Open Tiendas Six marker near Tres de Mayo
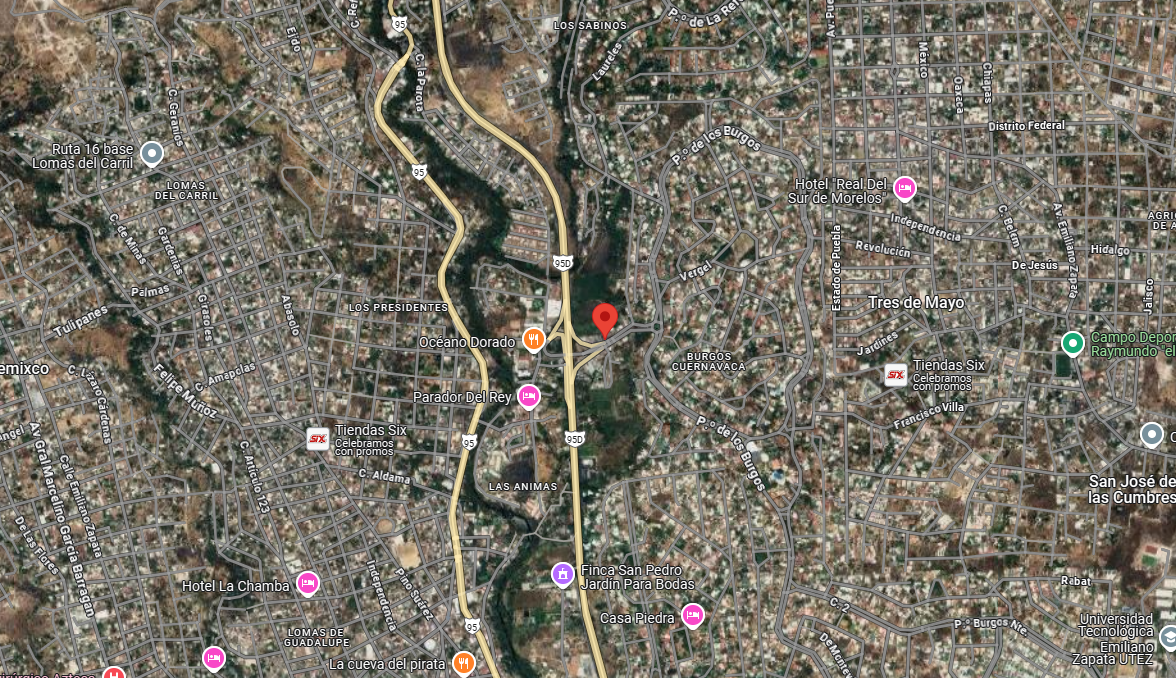Viewport: 1176px width, 678px height. tap(896, 375)
